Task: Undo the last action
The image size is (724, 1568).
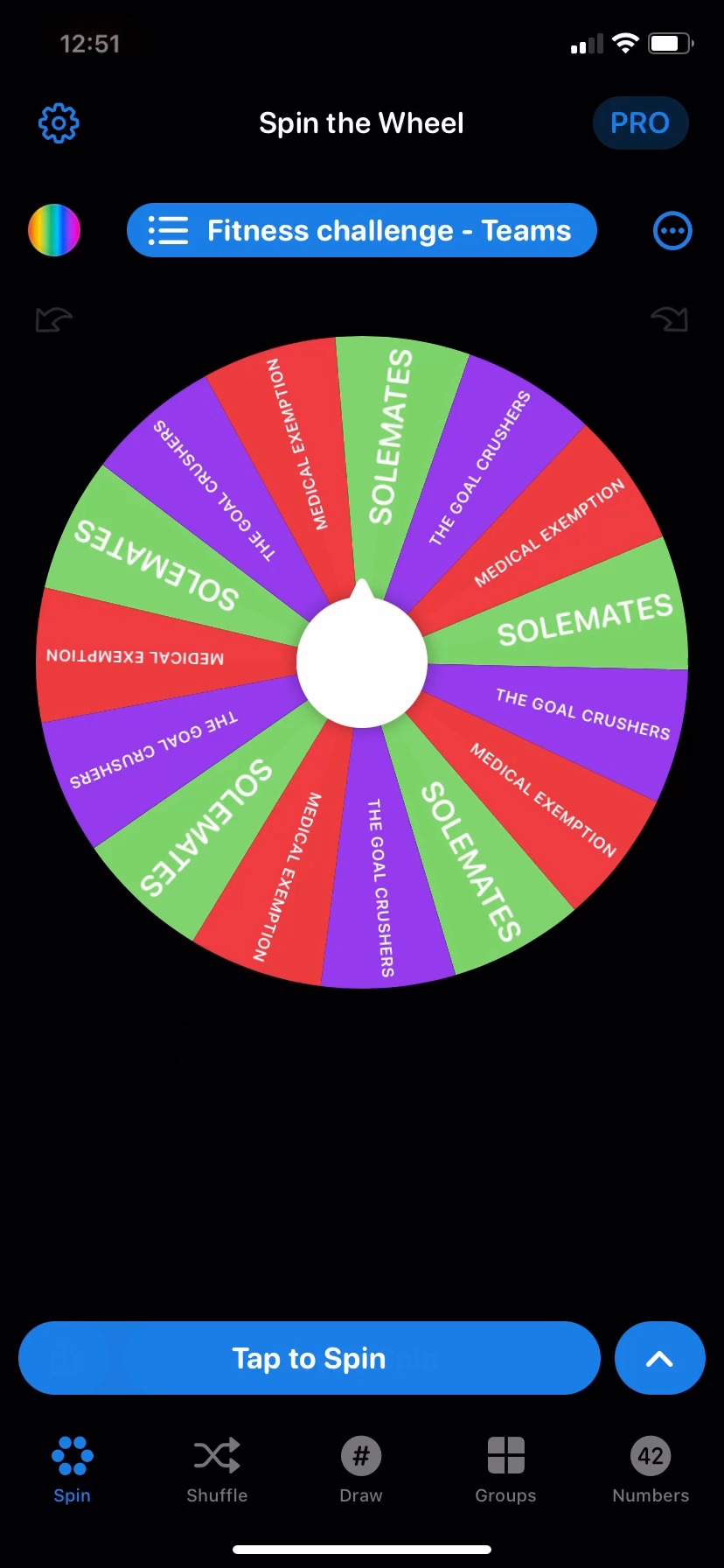Action: click(54, 319)
